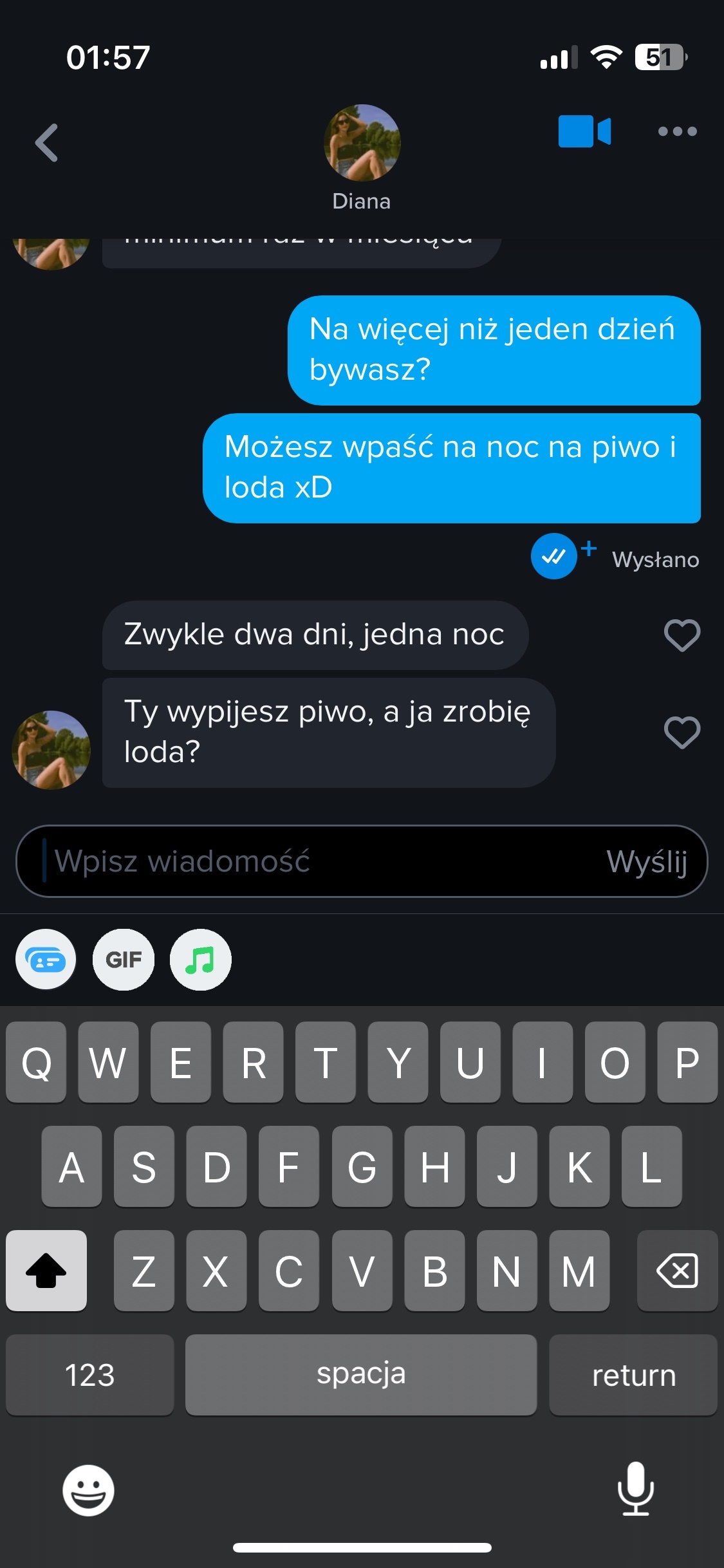Viewport: 724px width, 1568px height.
Task: Open the three-dot overflow menu
Action: click(677, 132)
